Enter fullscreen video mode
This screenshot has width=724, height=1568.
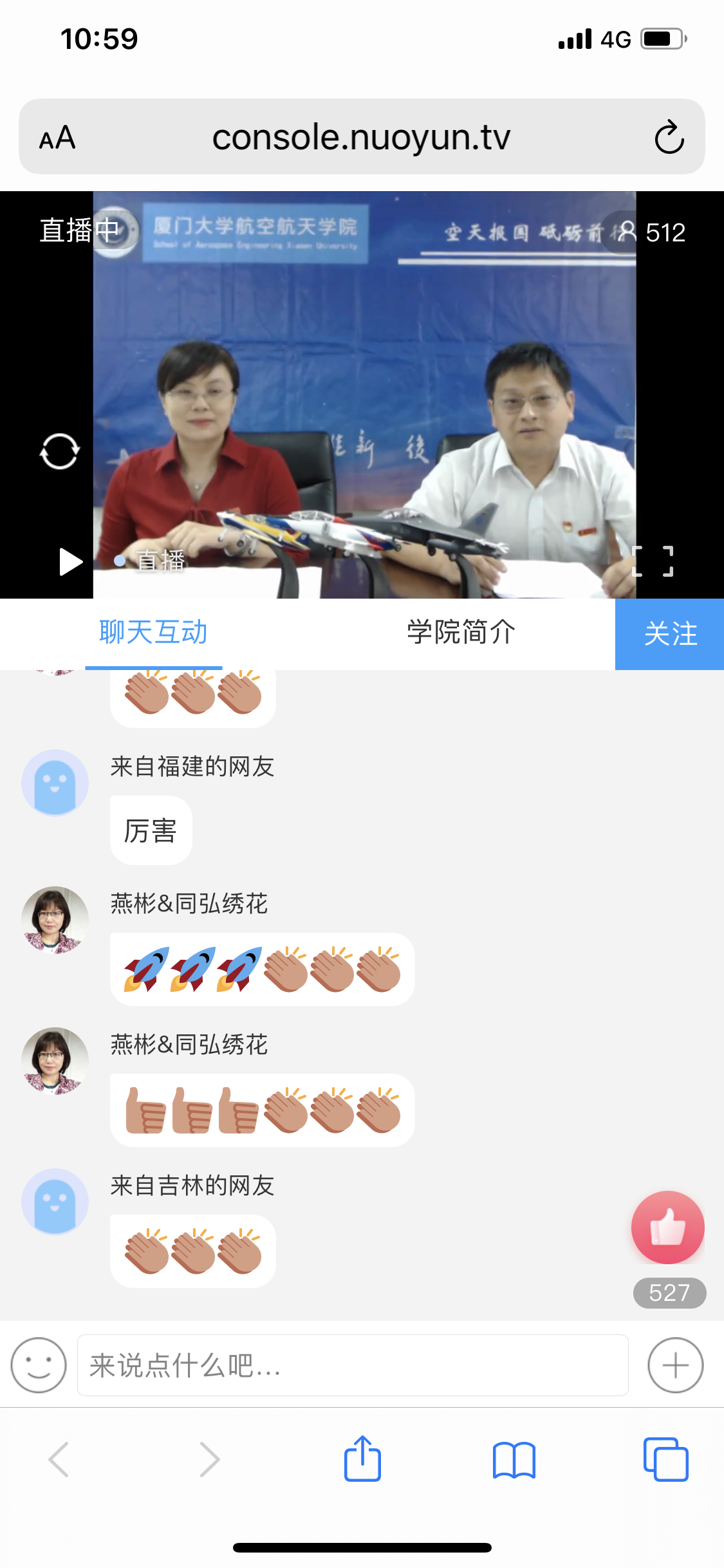pos(653,561)
